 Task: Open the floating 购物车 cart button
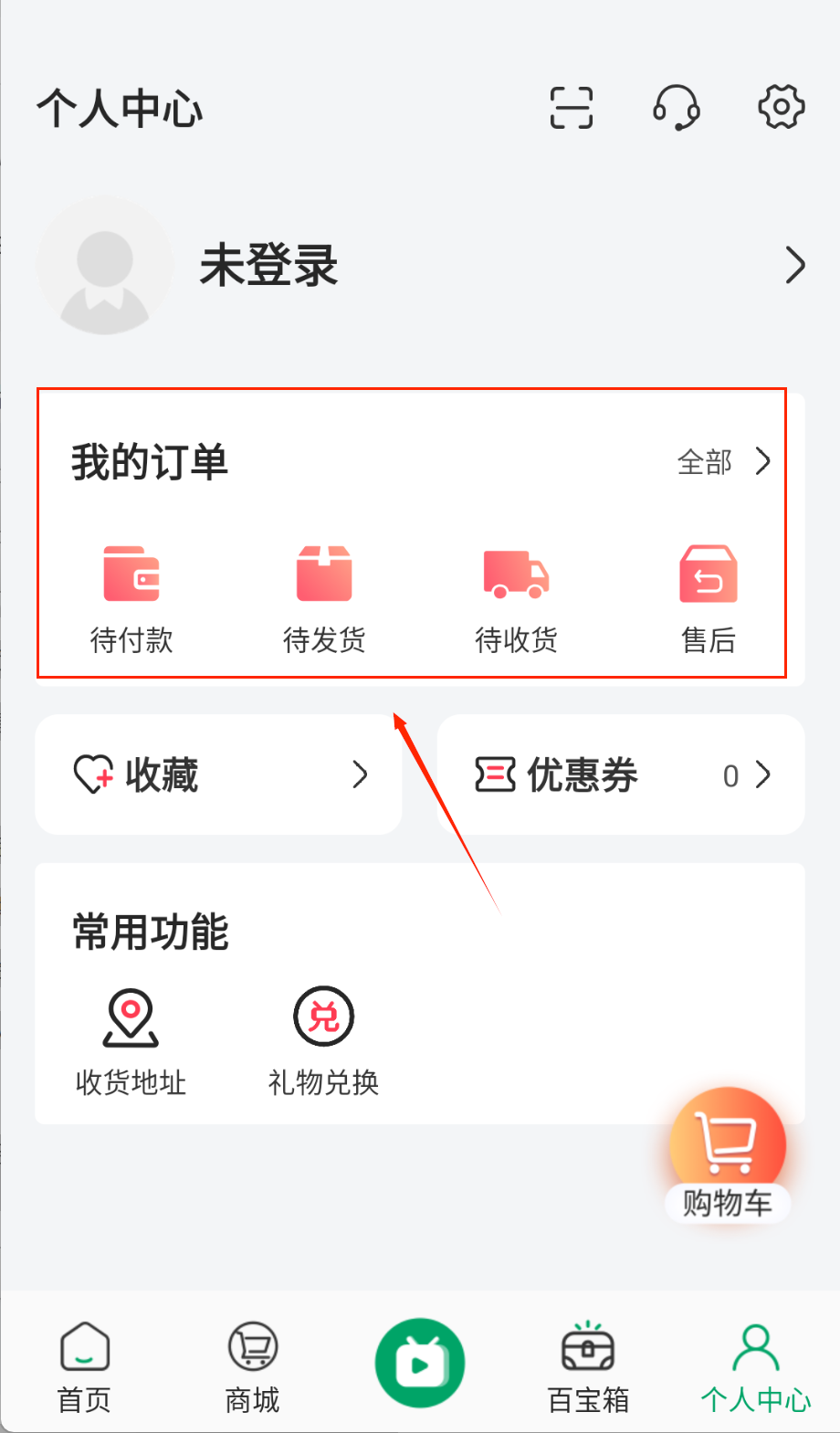point(728,1153)
